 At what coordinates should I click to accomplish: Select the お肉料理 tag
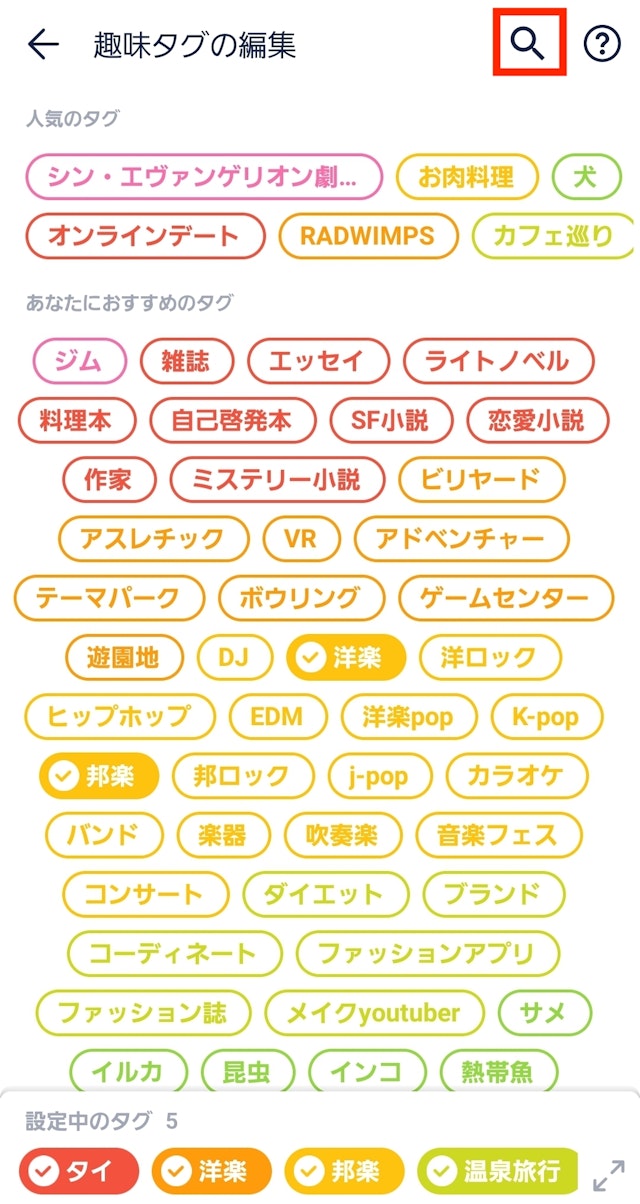coord(467,177)
